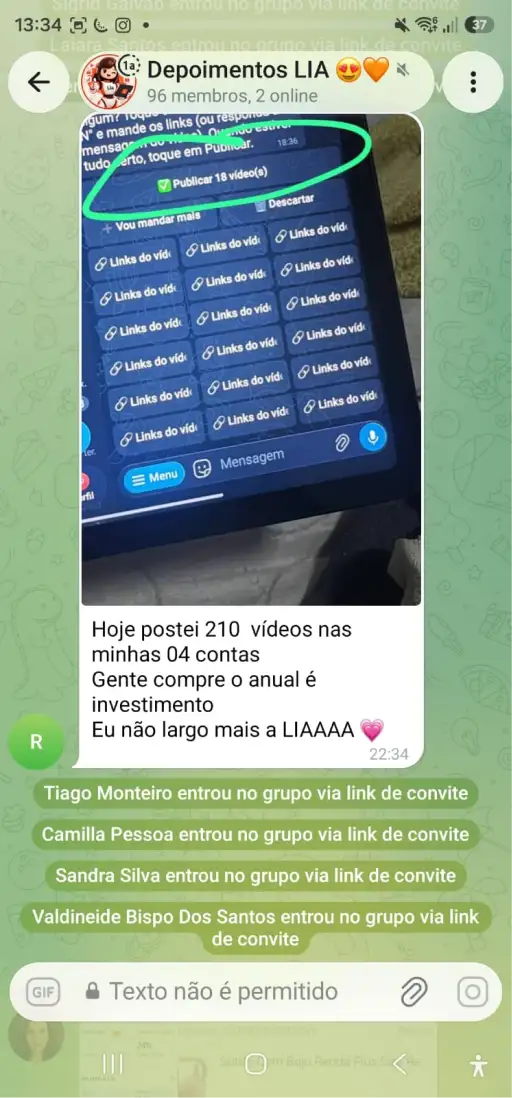
Task: Open the recent apps view
Action: [x=113, y=1065]
